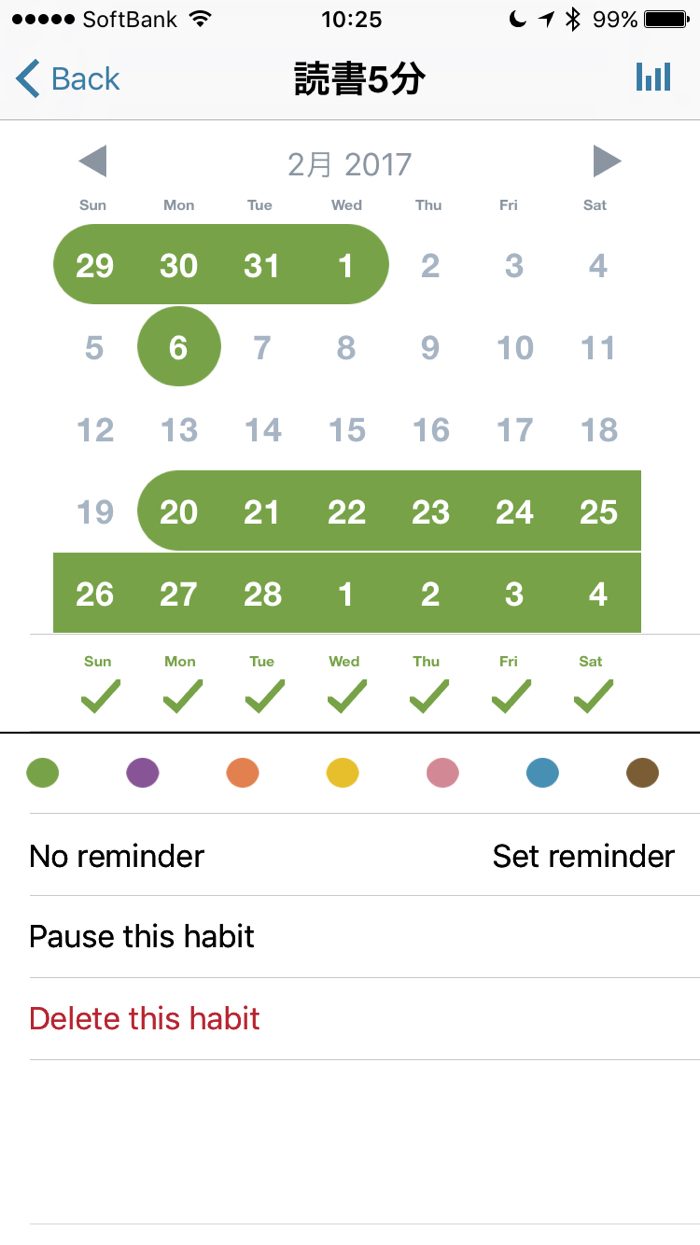The width and height of the screenshot is (700, 1245).
Task: Mark February 14 on the calendar
Action: pyautogui.click(x=262, y=430)
